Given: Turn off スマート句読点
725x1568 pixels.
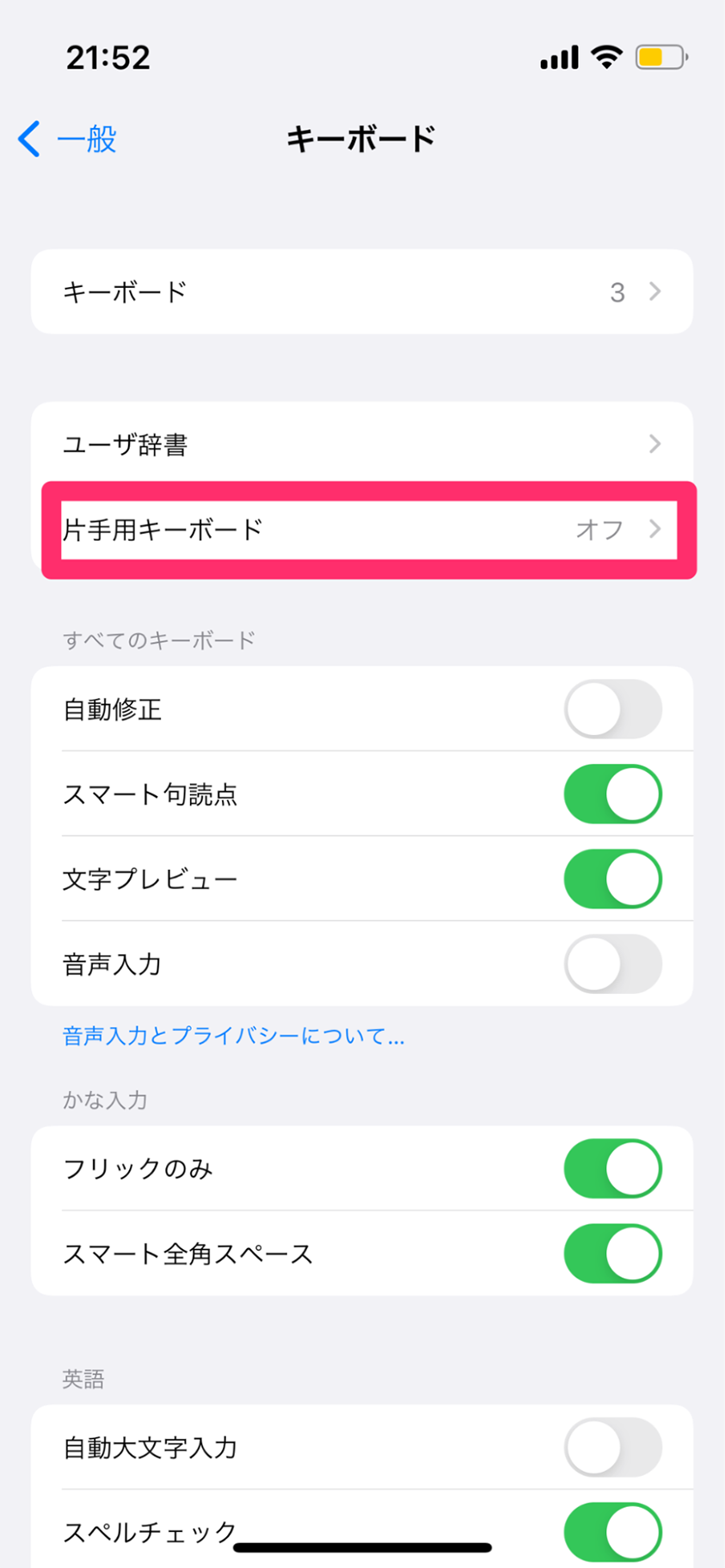Looking at the screenshot, I should click(x=612, y=793).
